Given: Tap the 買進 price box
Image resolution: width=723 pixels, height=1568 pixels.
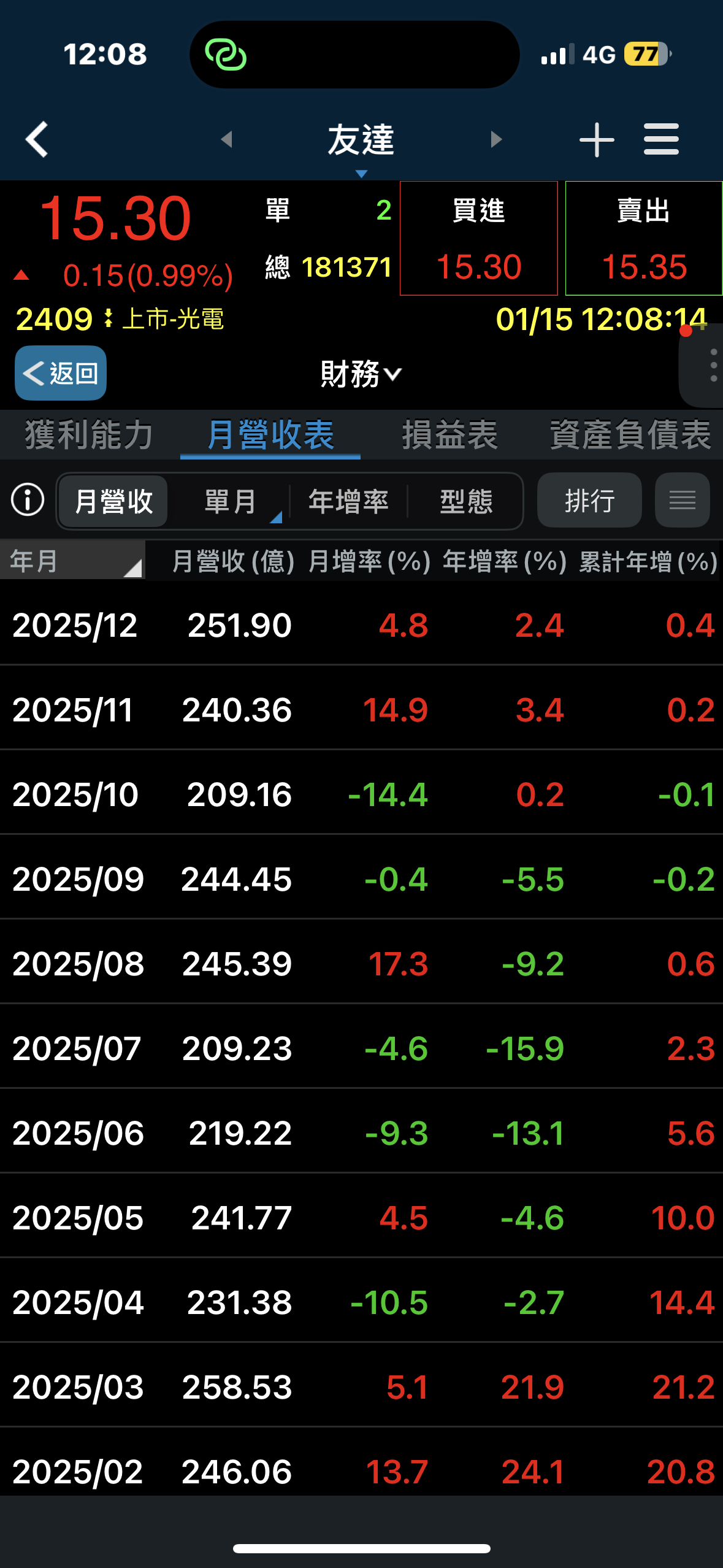Looking at the screenshot, I should tap(479, 239).
